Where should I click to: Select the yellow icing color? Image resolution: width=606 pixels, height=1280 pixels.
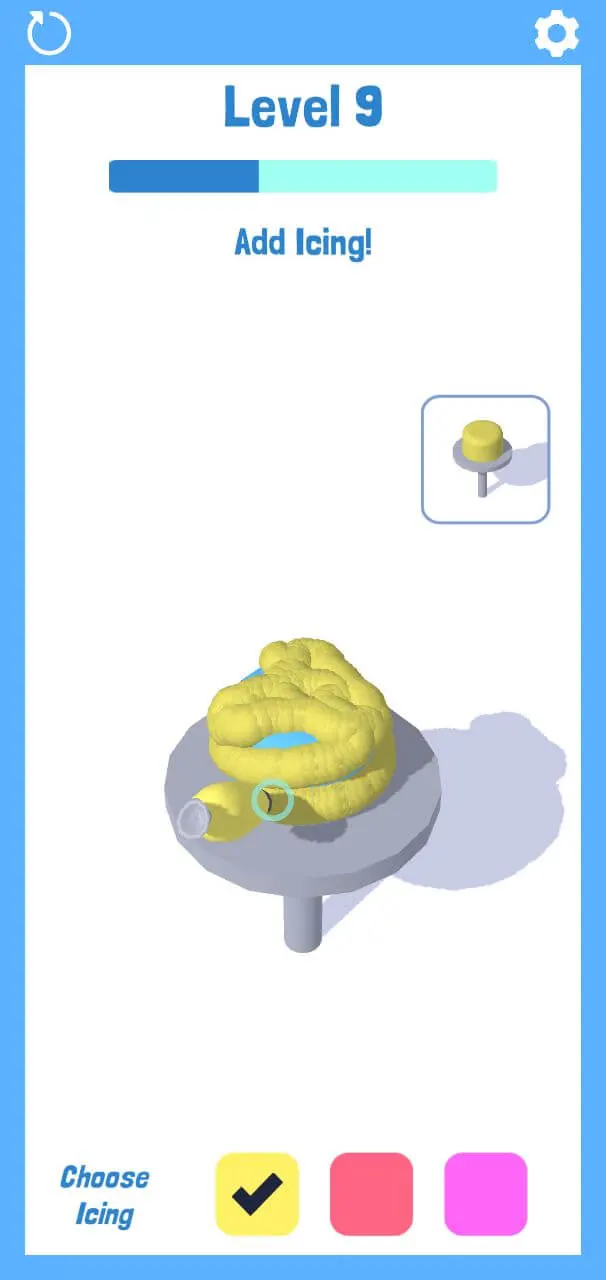click(x=257, y=1193)
